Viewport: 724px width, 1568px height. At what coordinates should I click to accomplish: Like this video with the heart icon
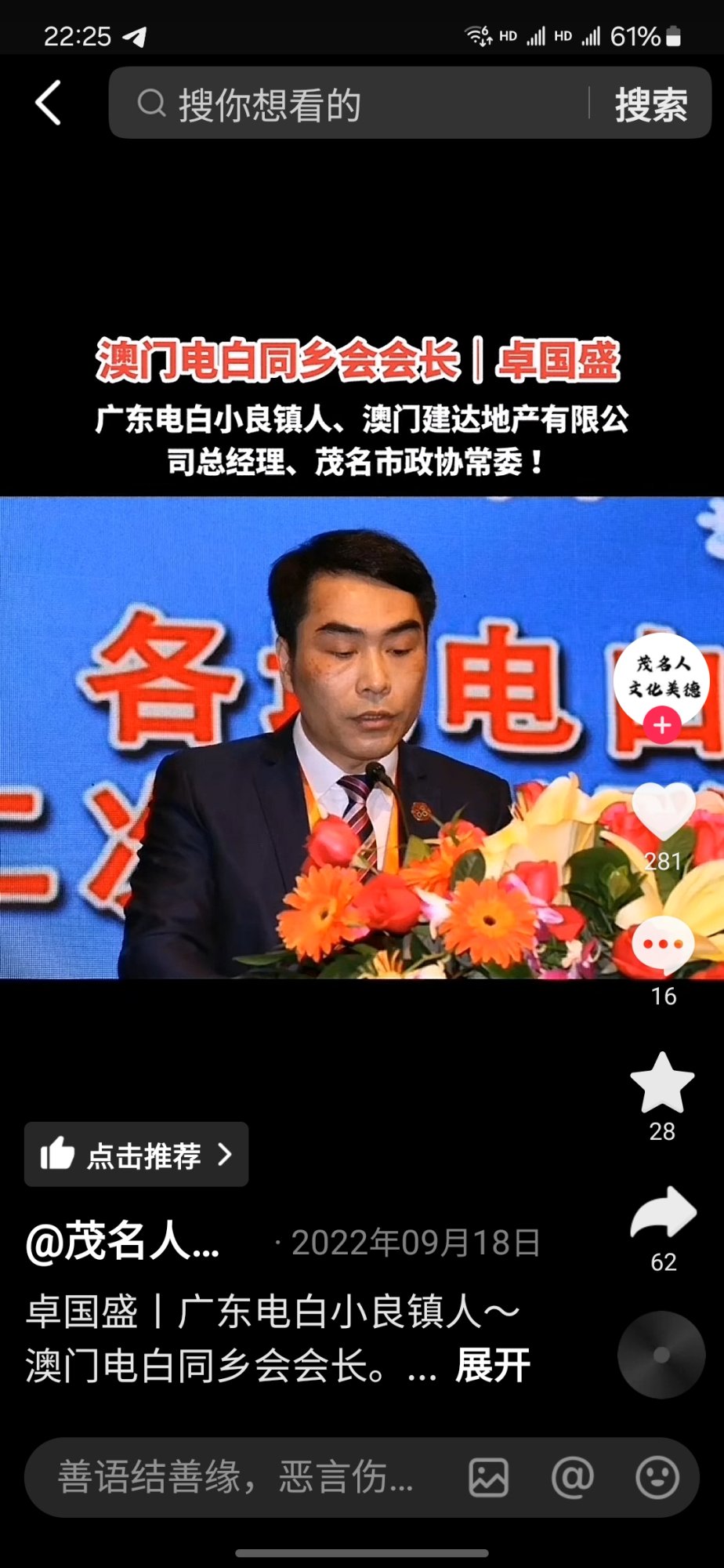(663, 812)
